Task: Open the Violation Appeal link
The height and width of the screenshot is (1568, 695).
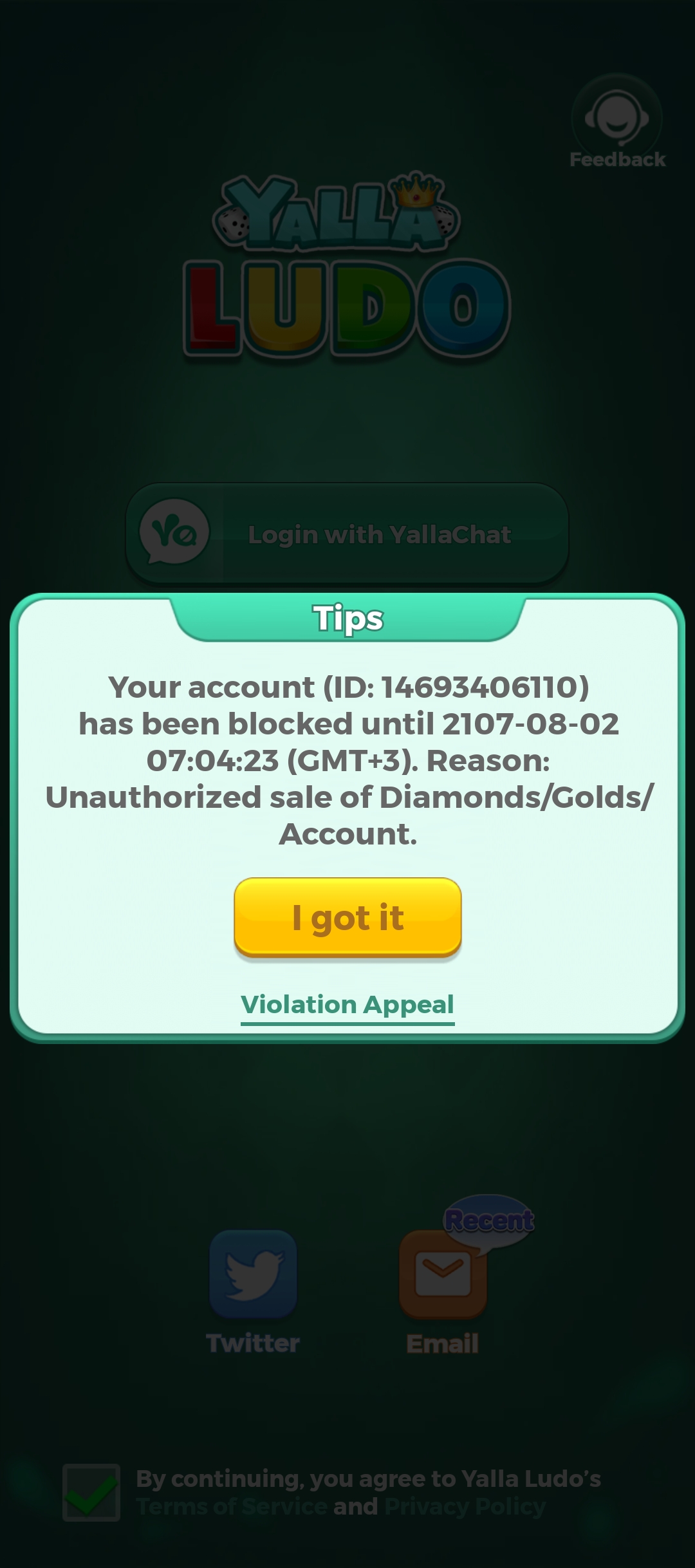Action: point(347,1005)
